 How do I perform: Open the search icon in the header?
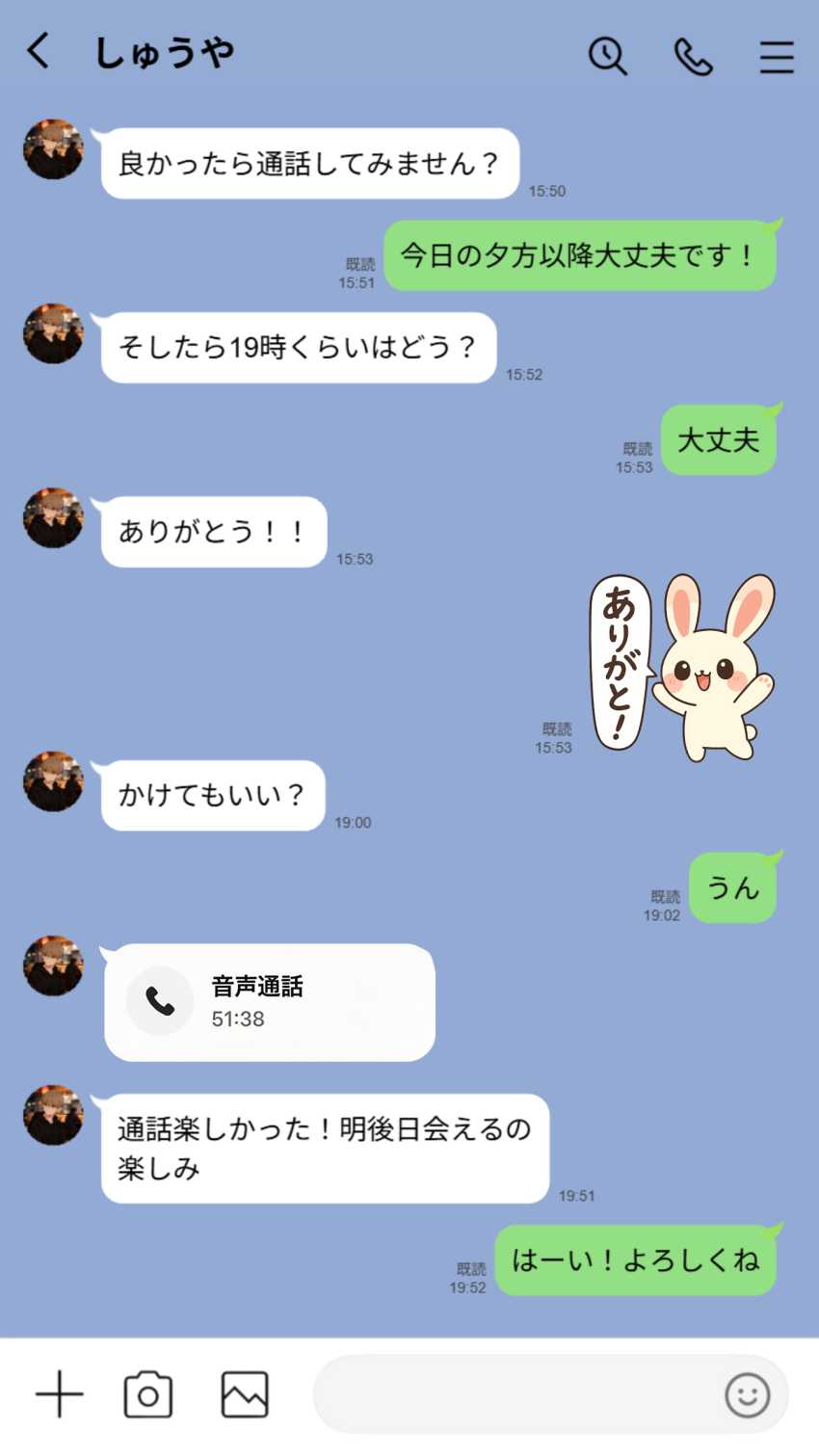point(607,57)
